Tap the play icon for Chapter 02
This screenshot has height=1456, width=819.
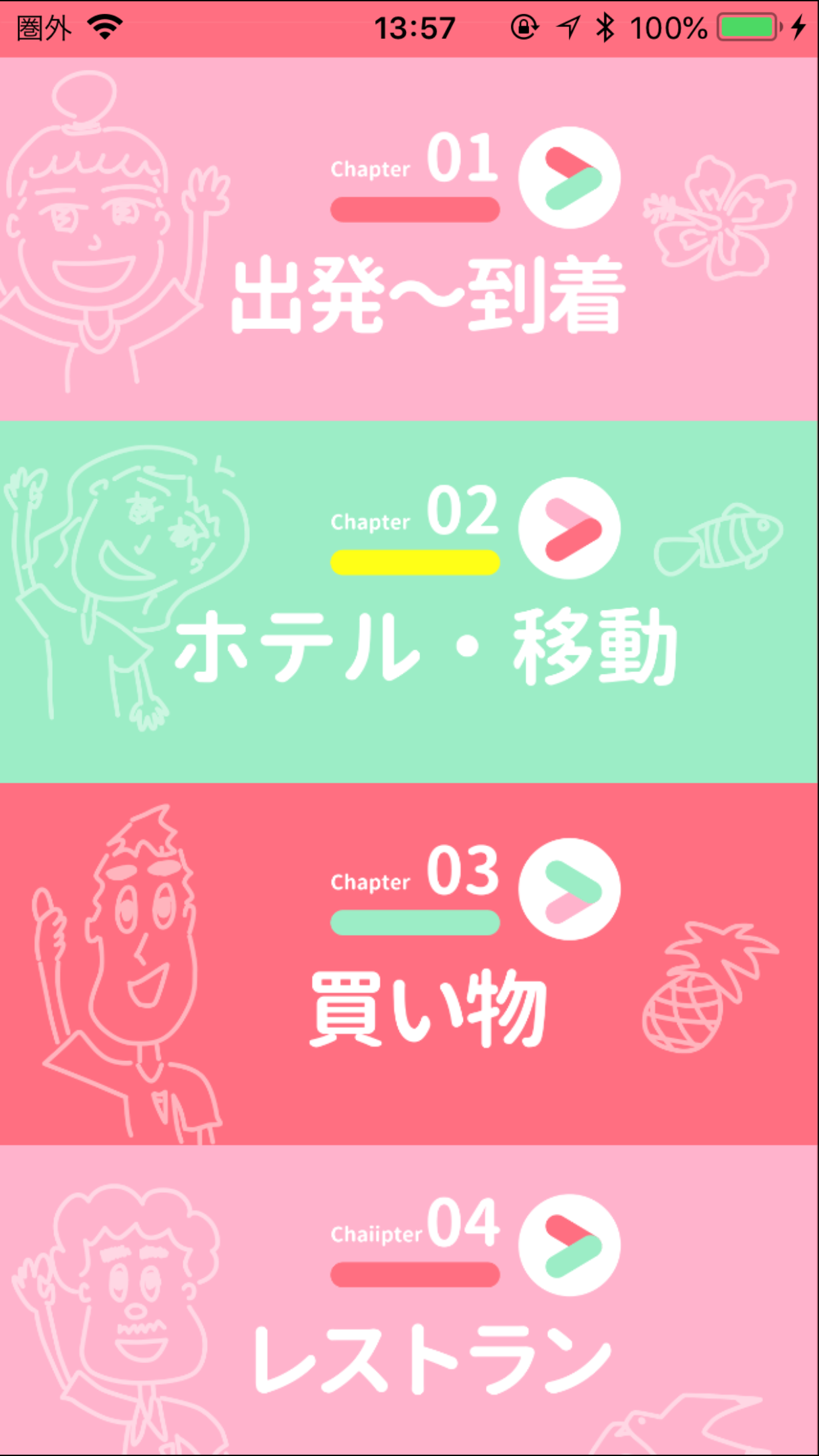(x=570, y=529)
